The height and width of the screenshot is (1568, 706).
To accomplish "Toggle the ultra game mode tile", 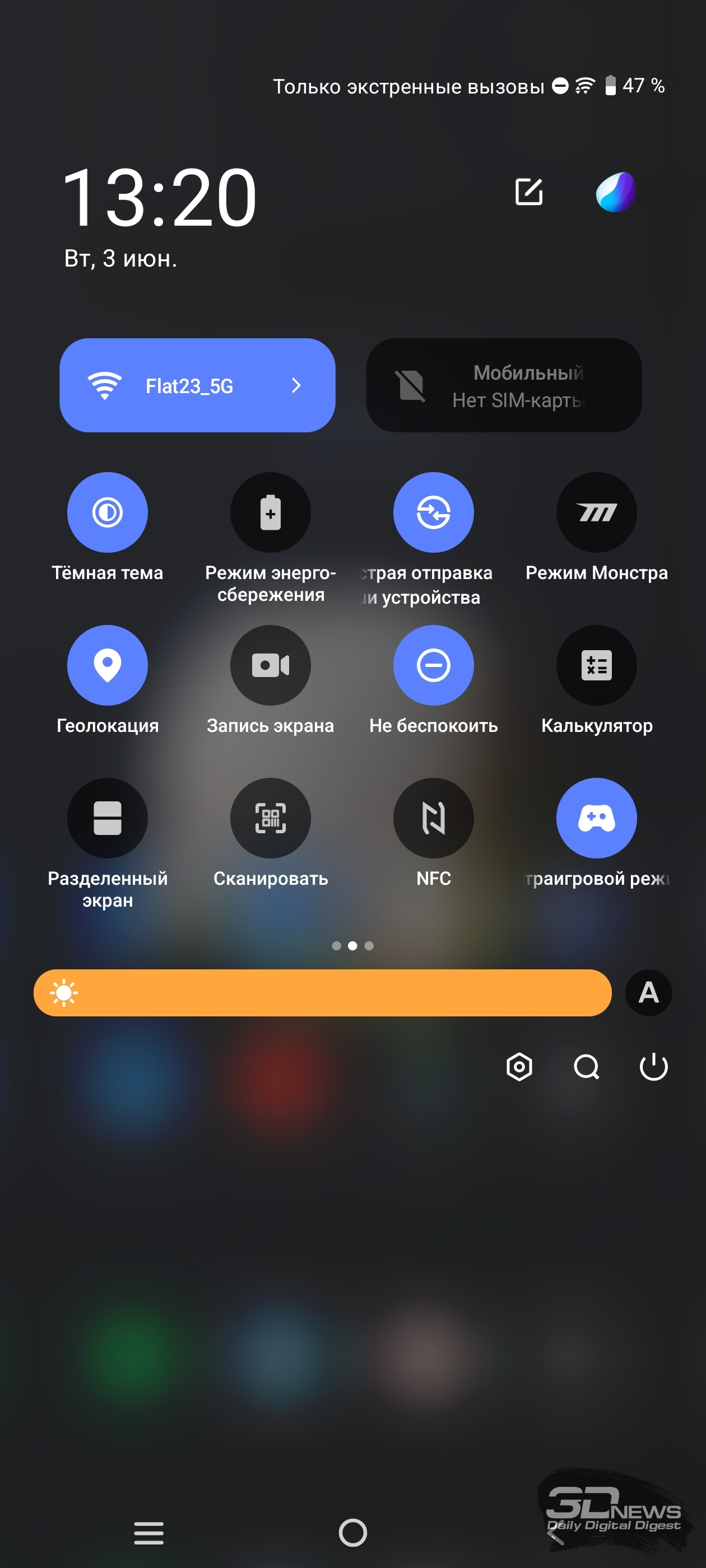I will point(596,818).
